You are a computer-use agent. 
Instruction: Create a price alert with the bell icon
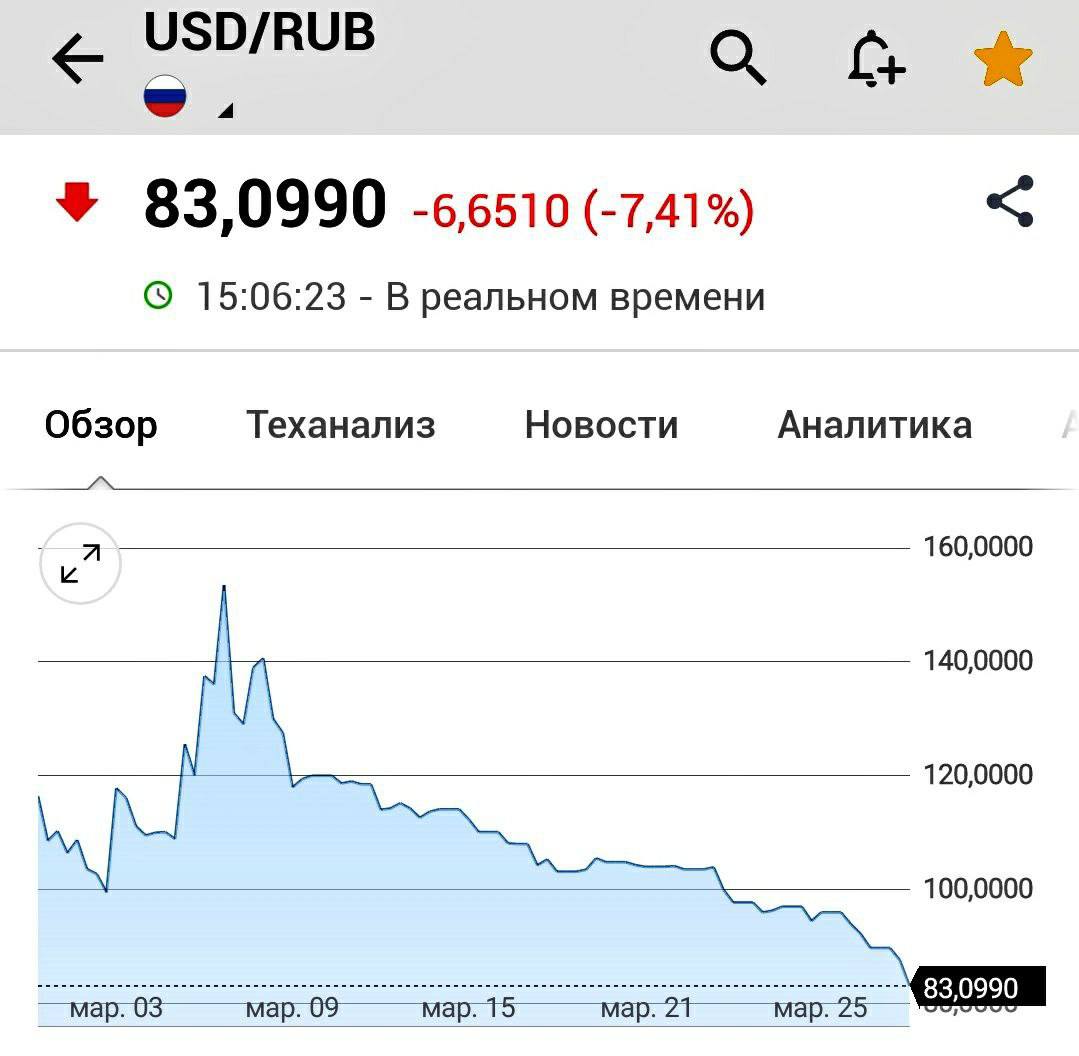point(874,60)
